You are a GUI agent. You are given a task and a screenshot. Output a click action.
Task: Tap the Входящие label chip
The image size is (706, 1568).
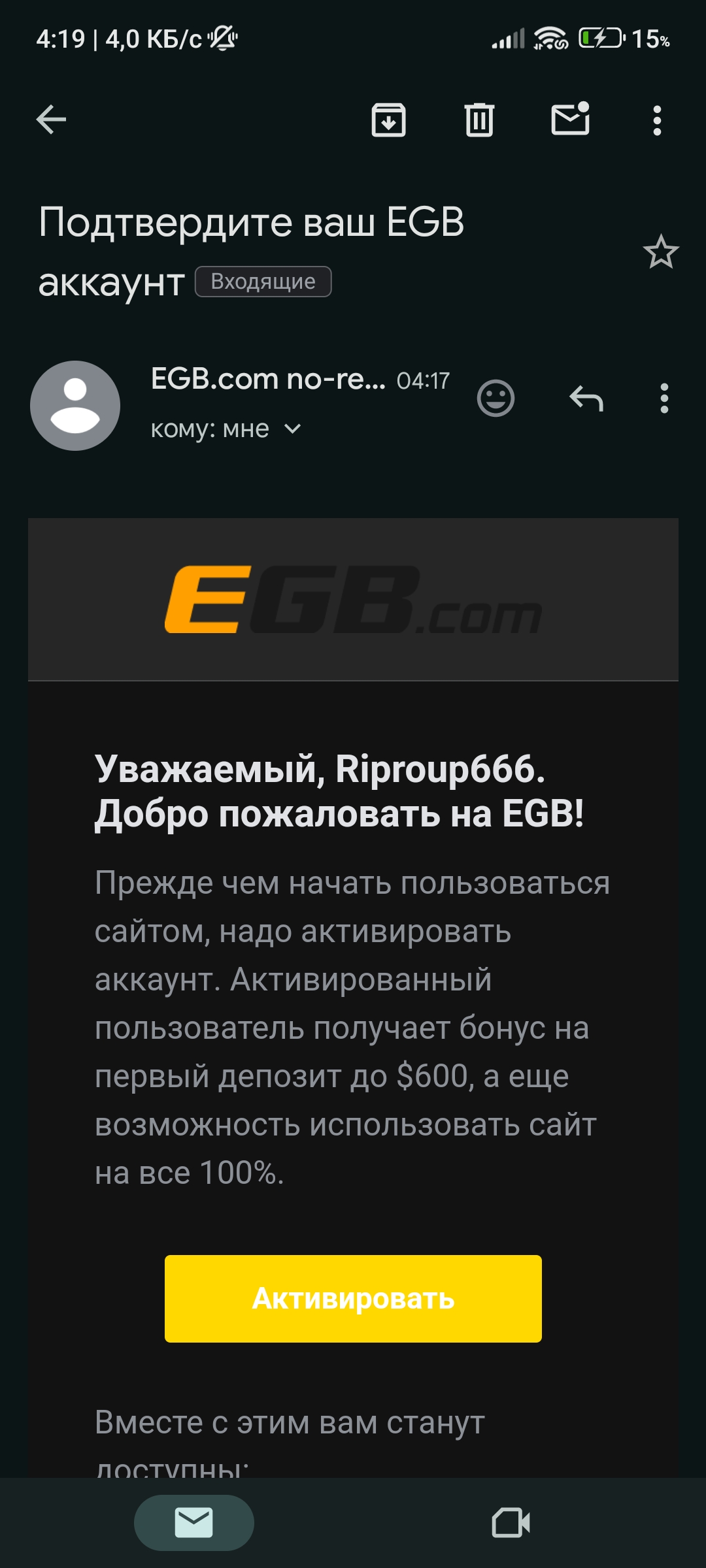(263, 282)
